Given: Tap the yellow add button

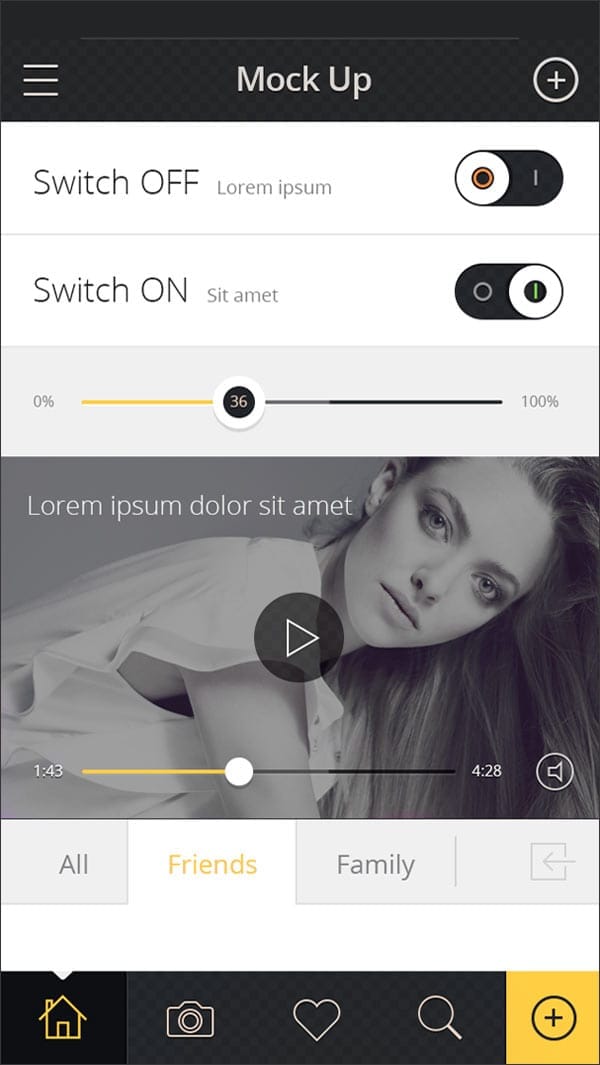Looking at the screenshot, I should (x=553, y=1018).
